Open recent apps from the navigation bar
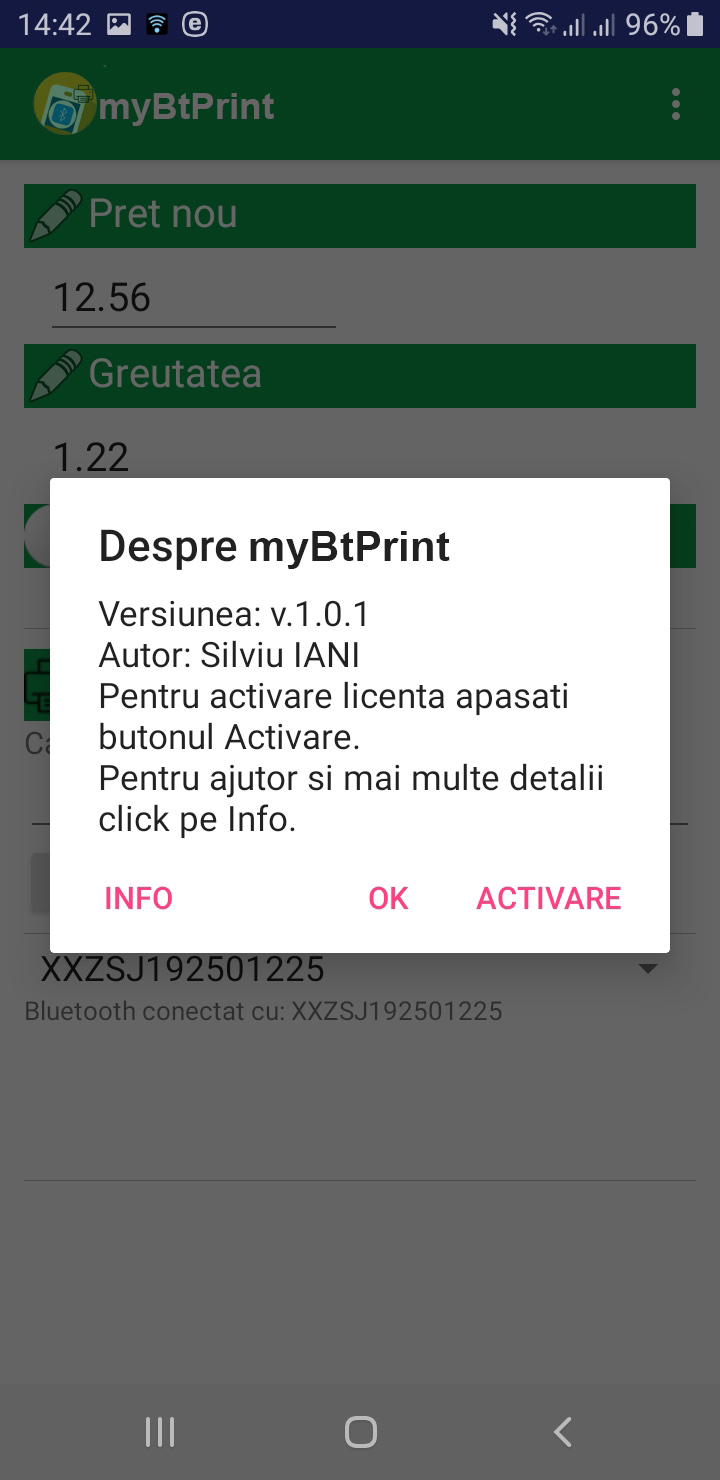 coord(160,1432)
